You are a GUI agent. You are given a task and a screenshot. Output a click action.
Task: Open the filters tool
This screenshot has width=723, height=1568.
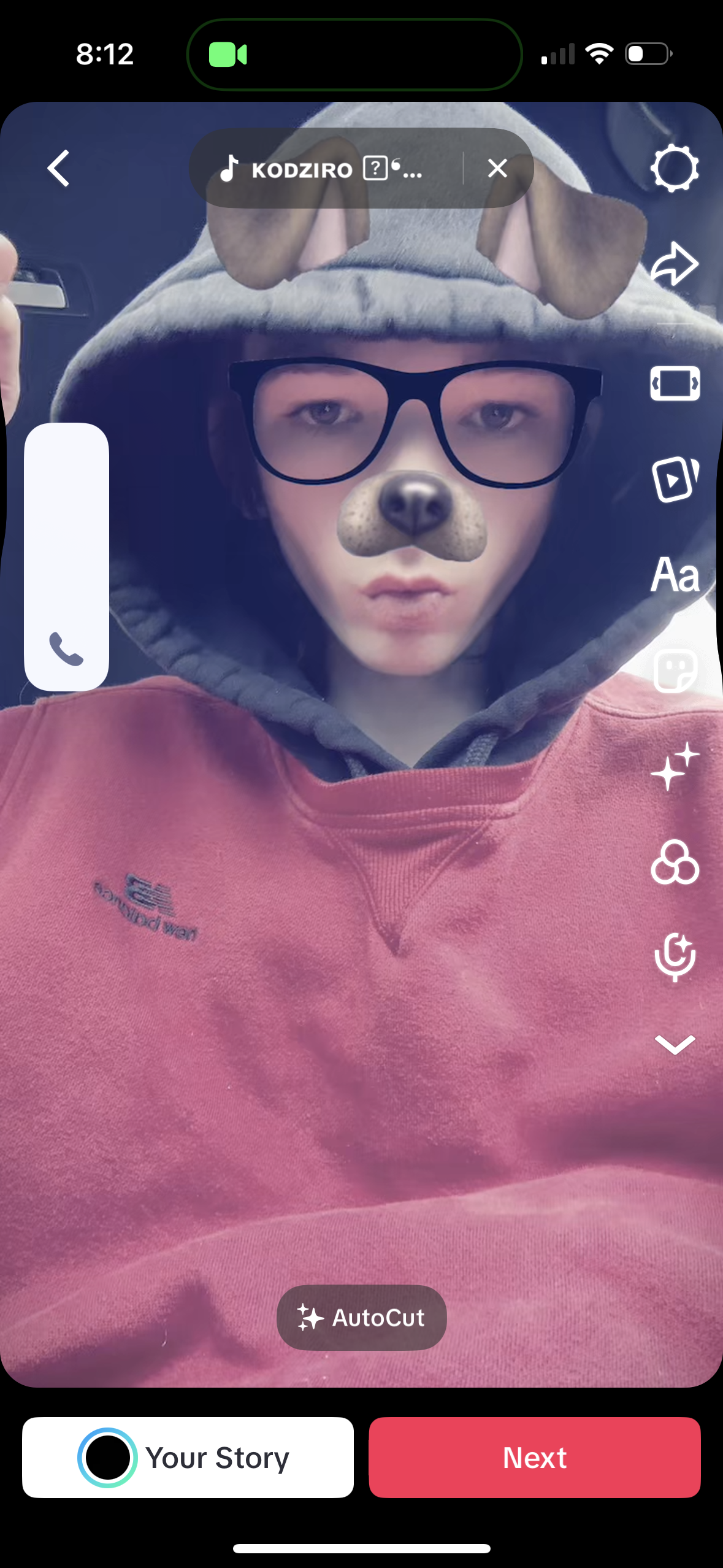coord(675,863)
